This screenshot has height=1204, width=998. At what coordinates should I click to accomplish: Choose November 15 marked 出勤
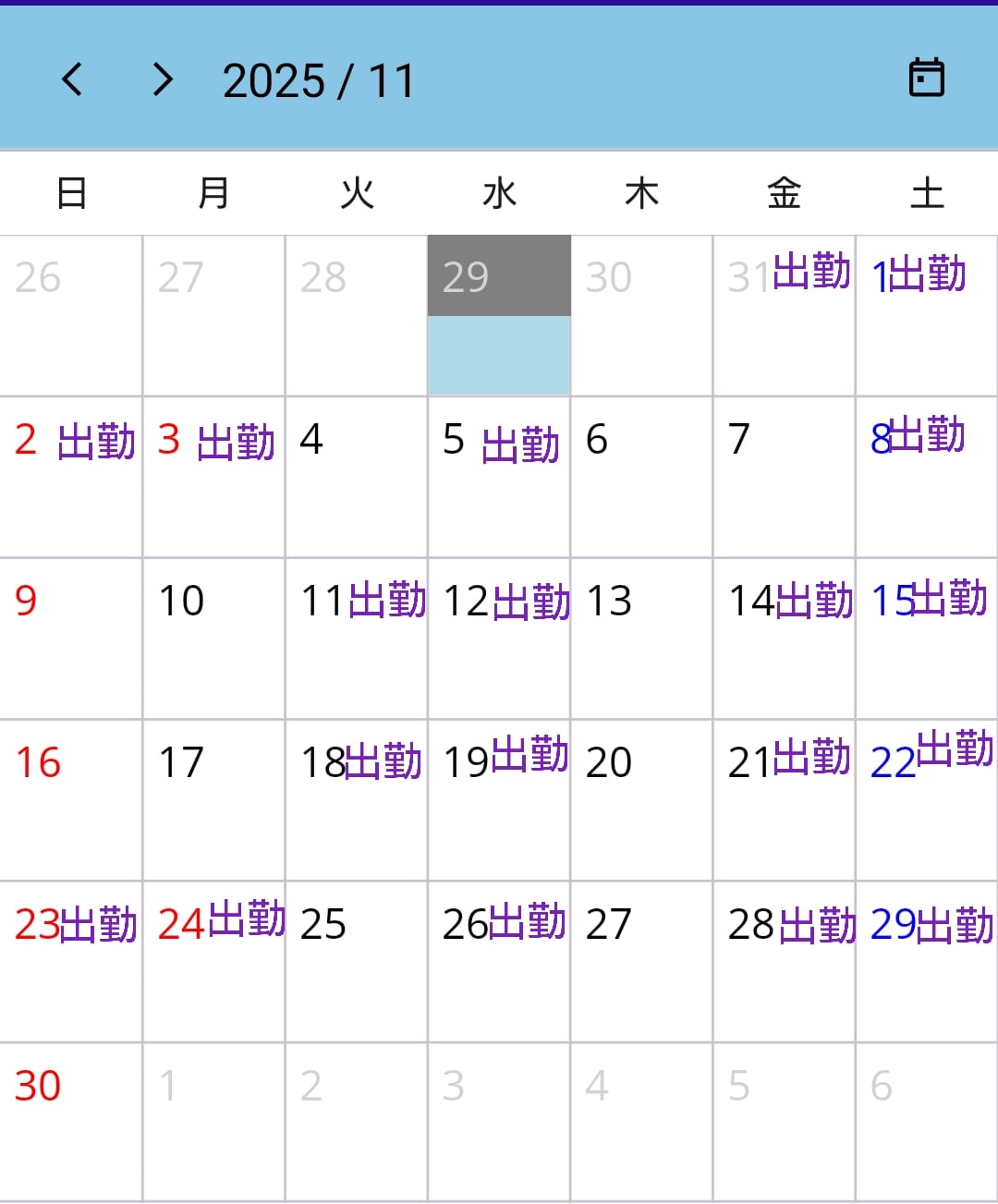tap(926, 638)
